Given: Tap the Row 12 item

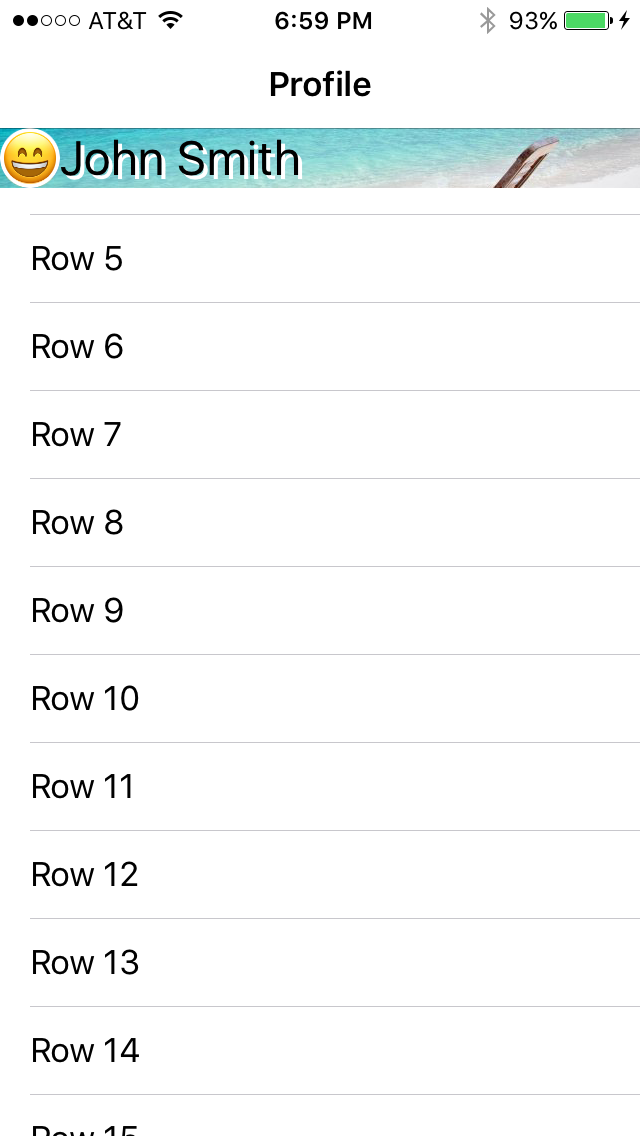Looking at the screenshot, I should pyautogui.click(x=320, y=875).
